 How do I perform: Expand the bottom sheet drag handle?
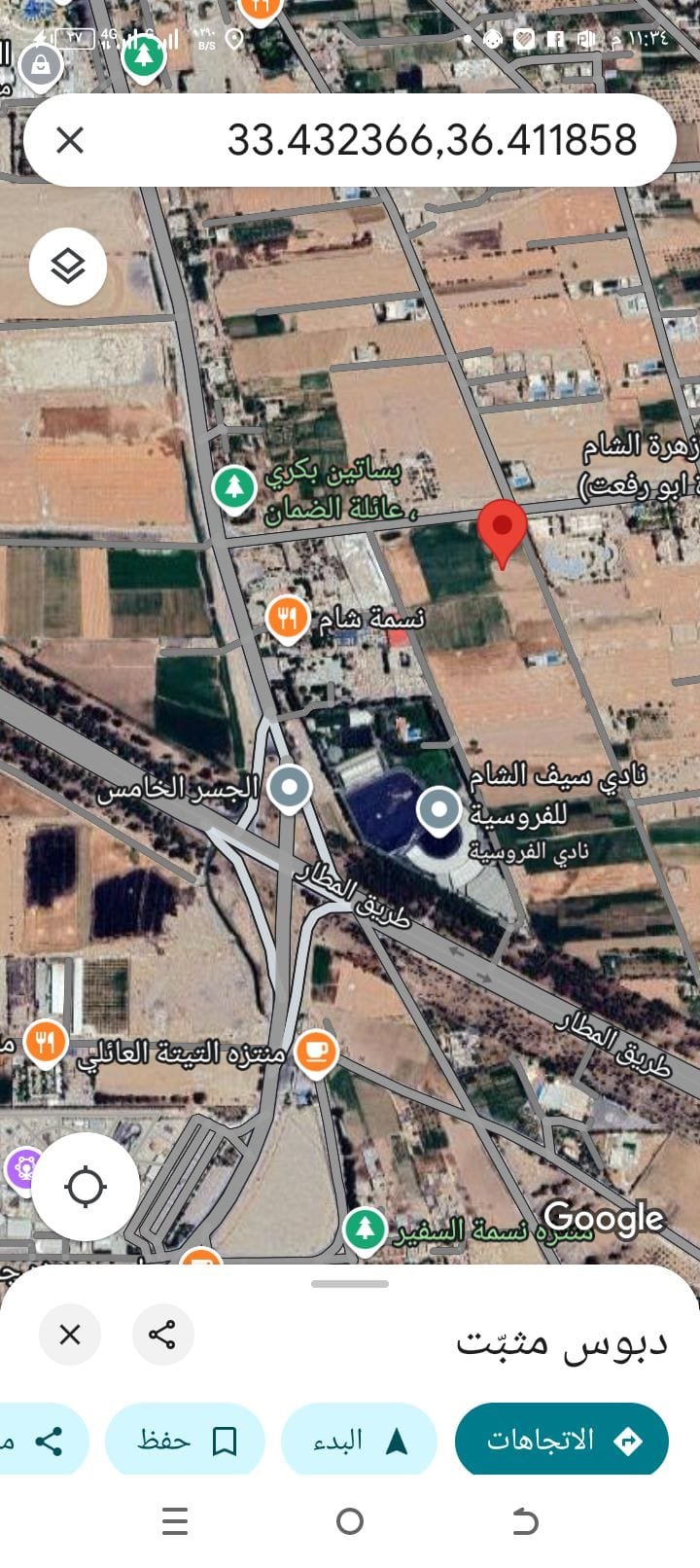click(x=350, y=1284)
